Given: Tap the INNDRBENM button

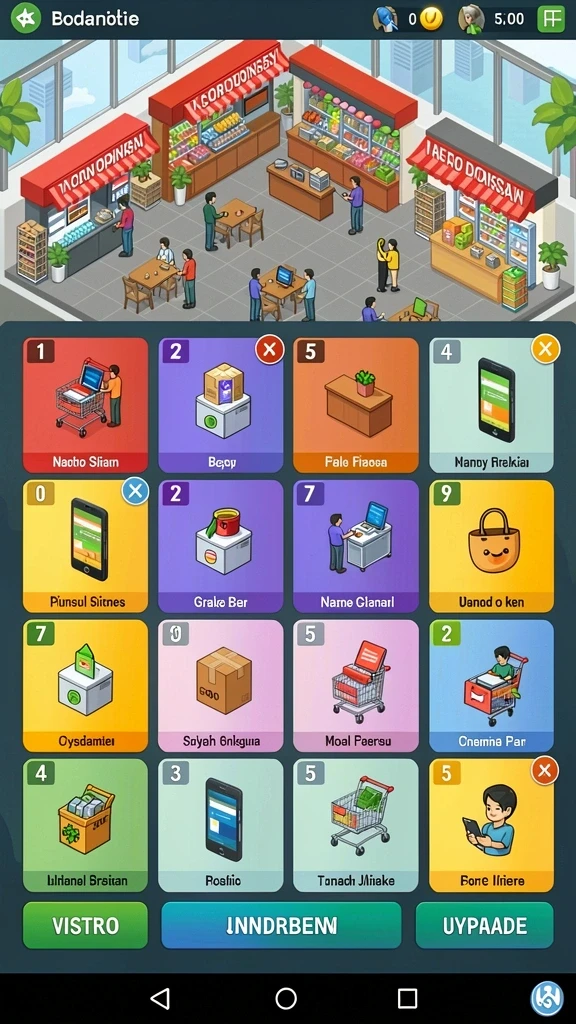Looking at the screenshot, I should coord(281,925).
